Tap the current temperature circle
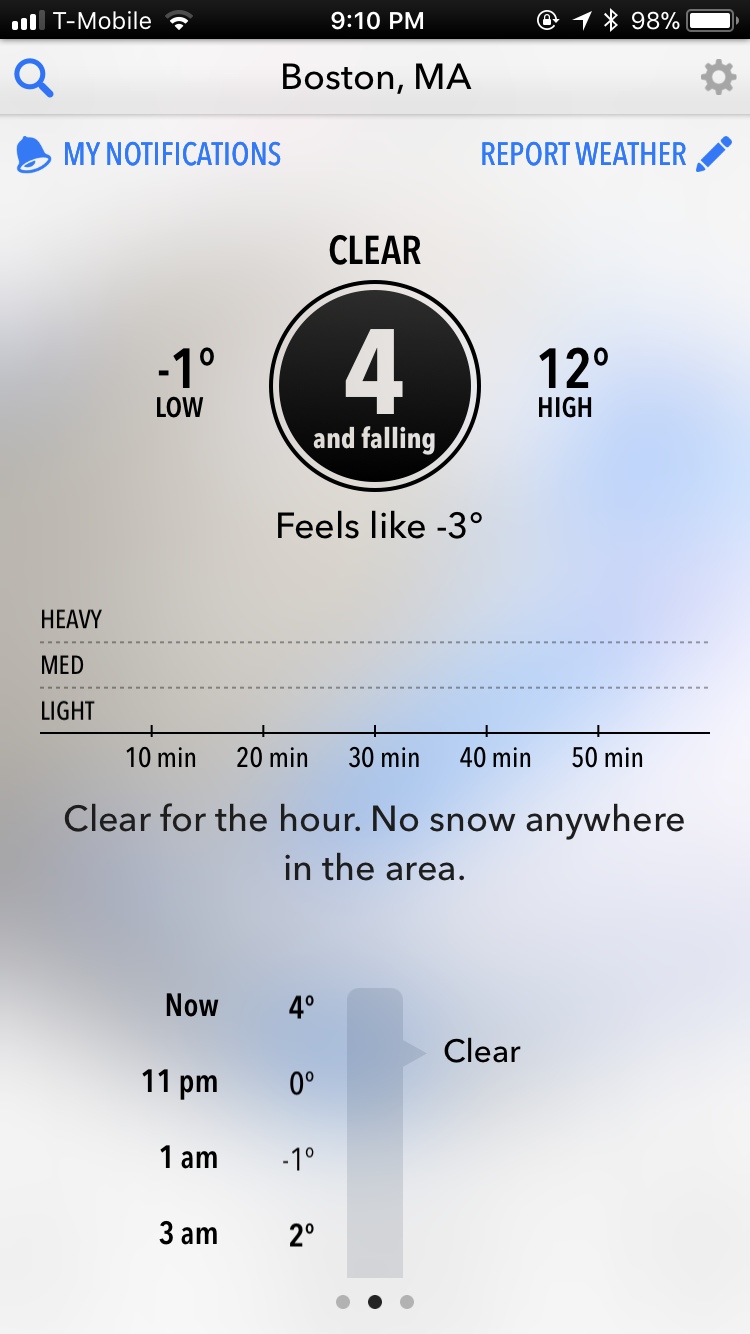Screen dimensions: 750x1334 (x=375, y=386)
